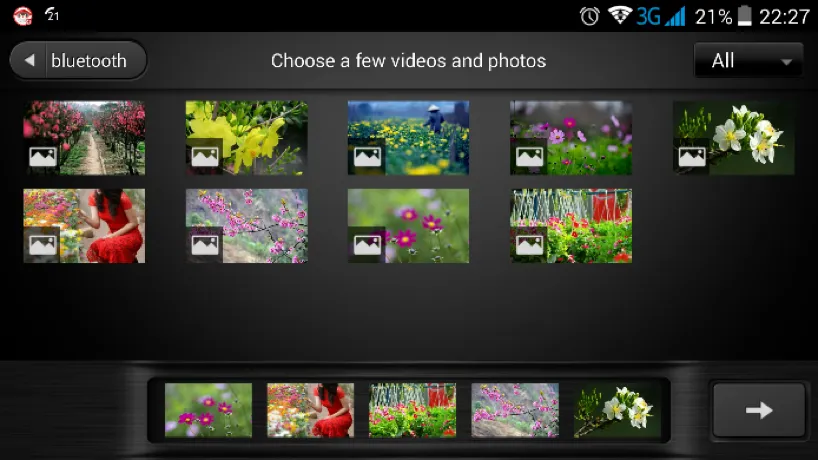Image resolution: width=818 pixels, height=460 pixels.
Task: Choose the white flowers on dark photo
Action: (733, 138)
